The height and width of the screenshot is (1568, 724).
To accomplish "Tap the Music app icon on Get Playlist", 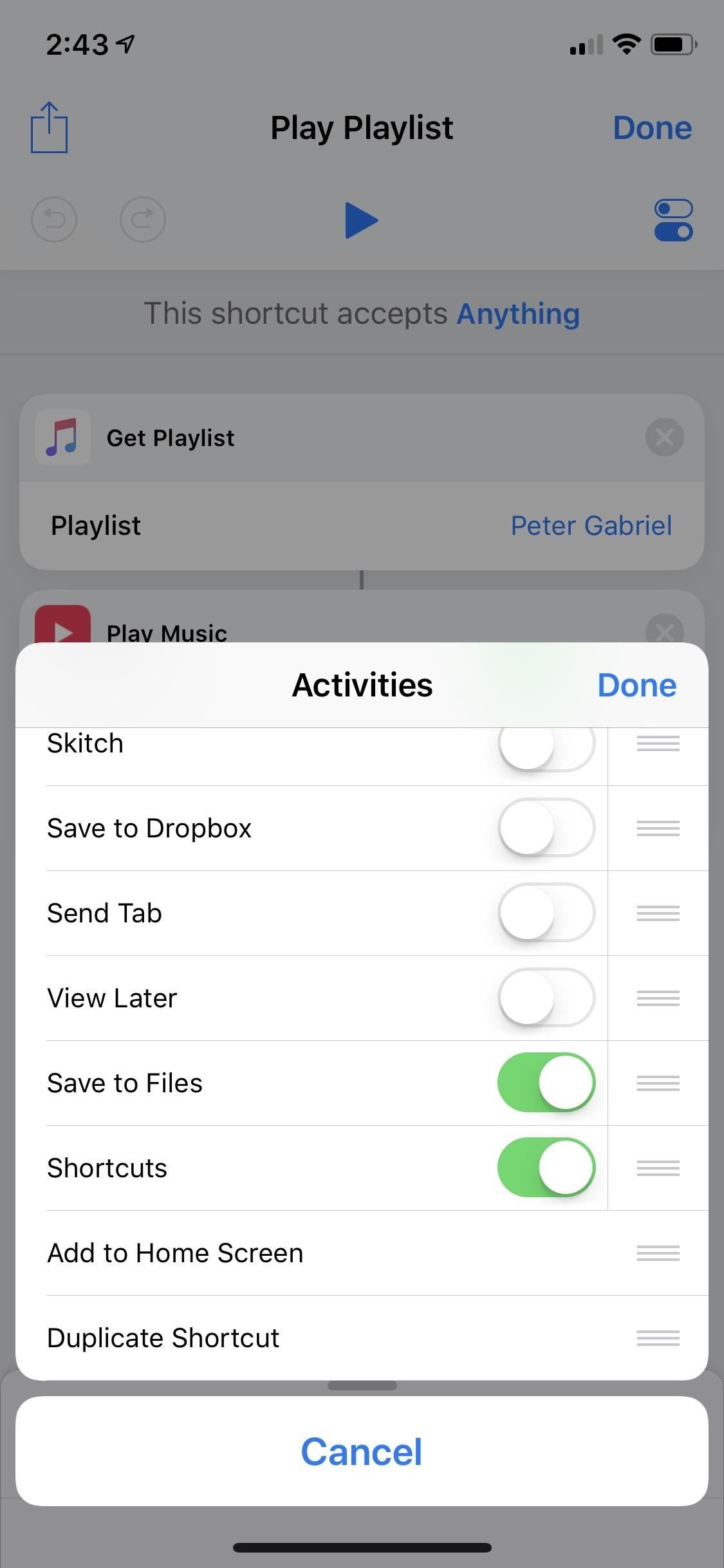I will click(62, 438).
